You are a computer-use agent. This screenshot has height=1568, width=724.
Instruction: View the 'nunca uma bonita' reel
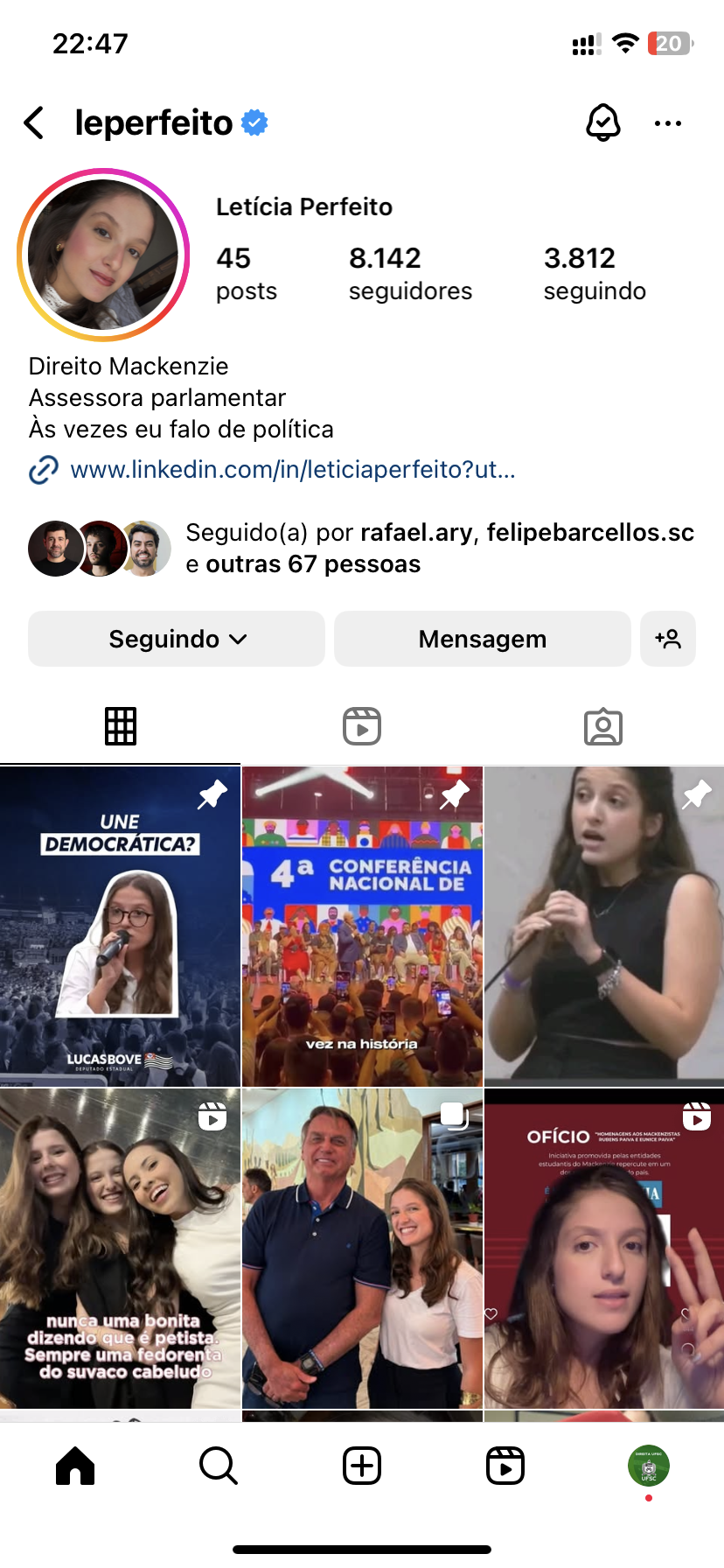pyautogui.click(x=120, y=1248)
